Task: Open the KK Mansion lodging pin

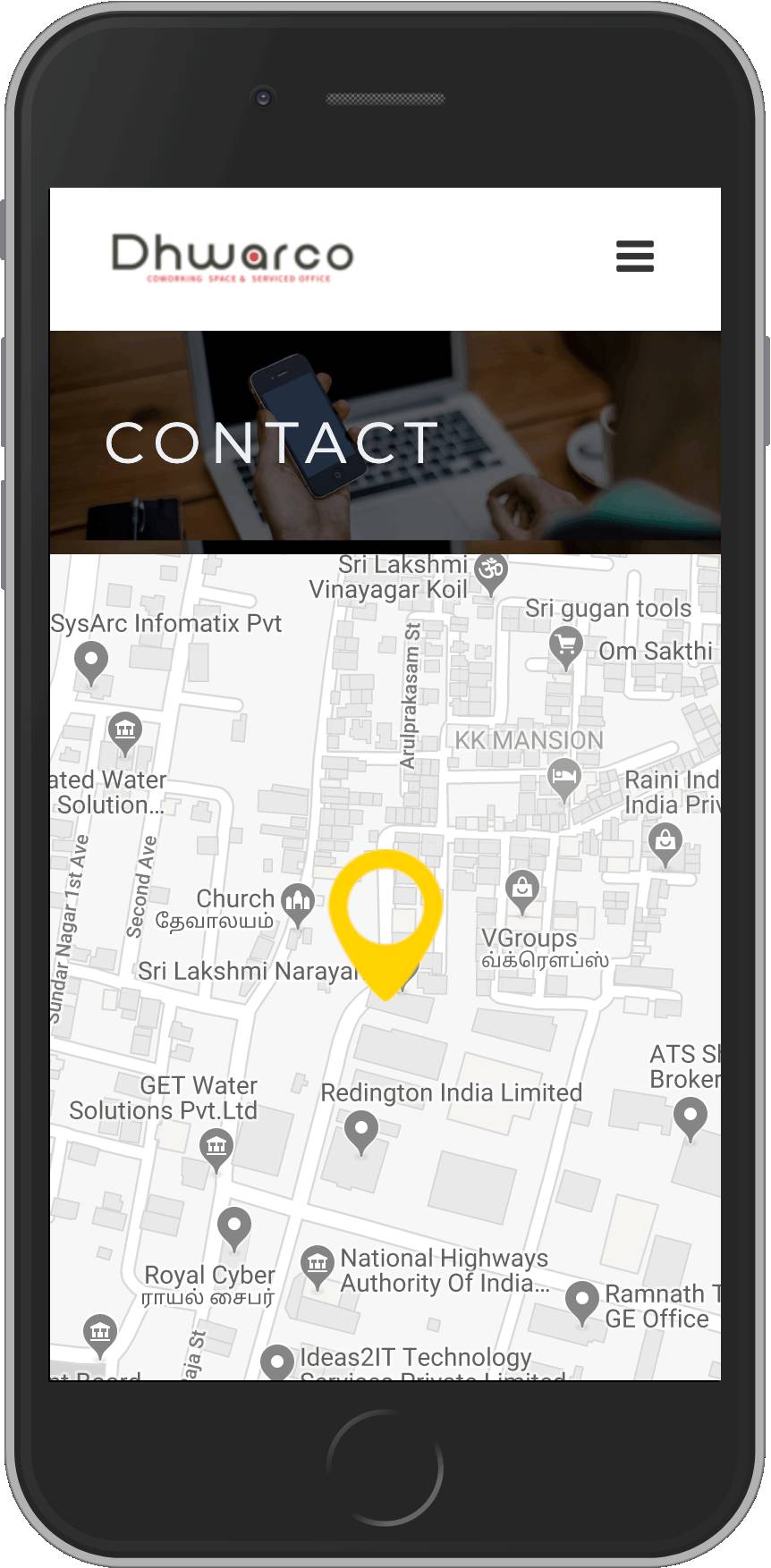Action: pyautogui.click(x=563, y=780)
